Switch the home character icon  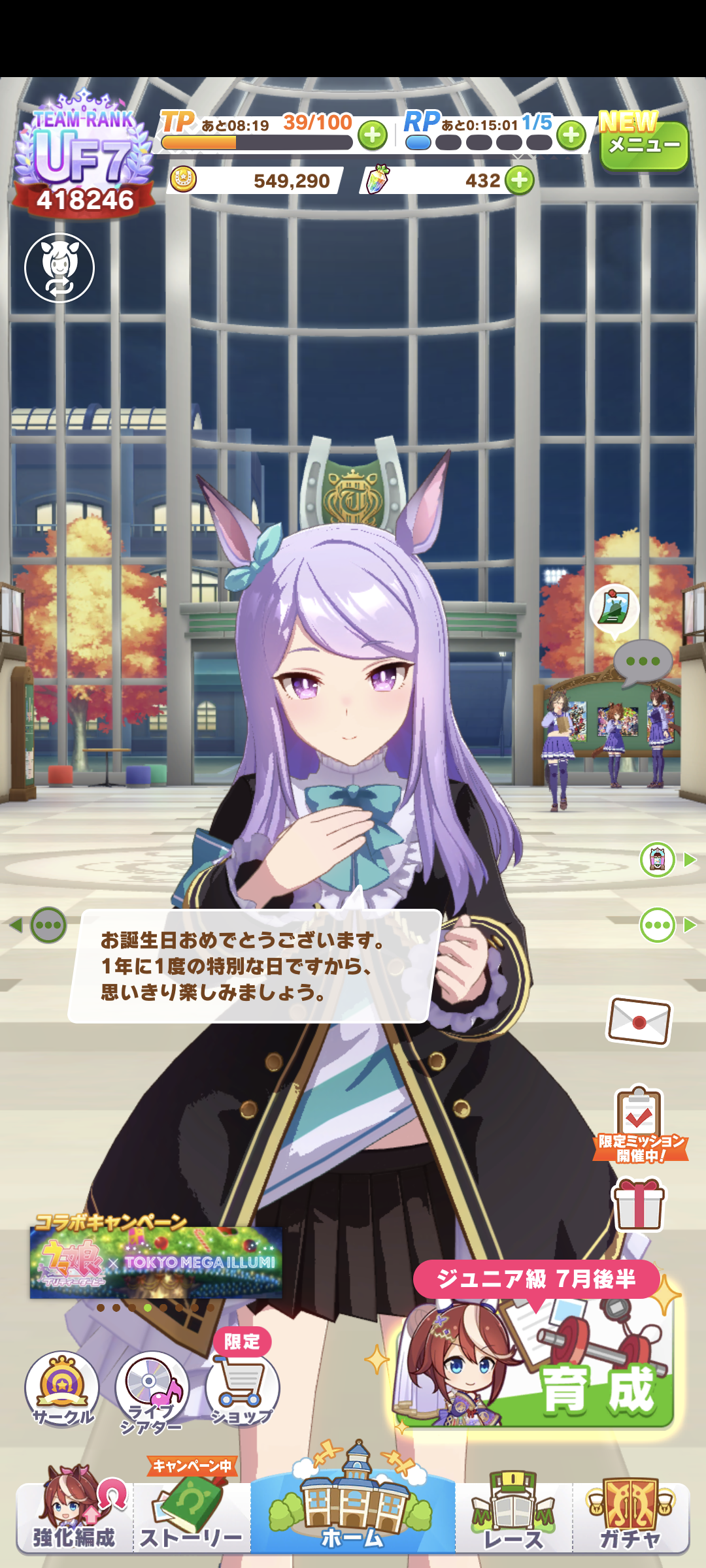click(59, 268)
